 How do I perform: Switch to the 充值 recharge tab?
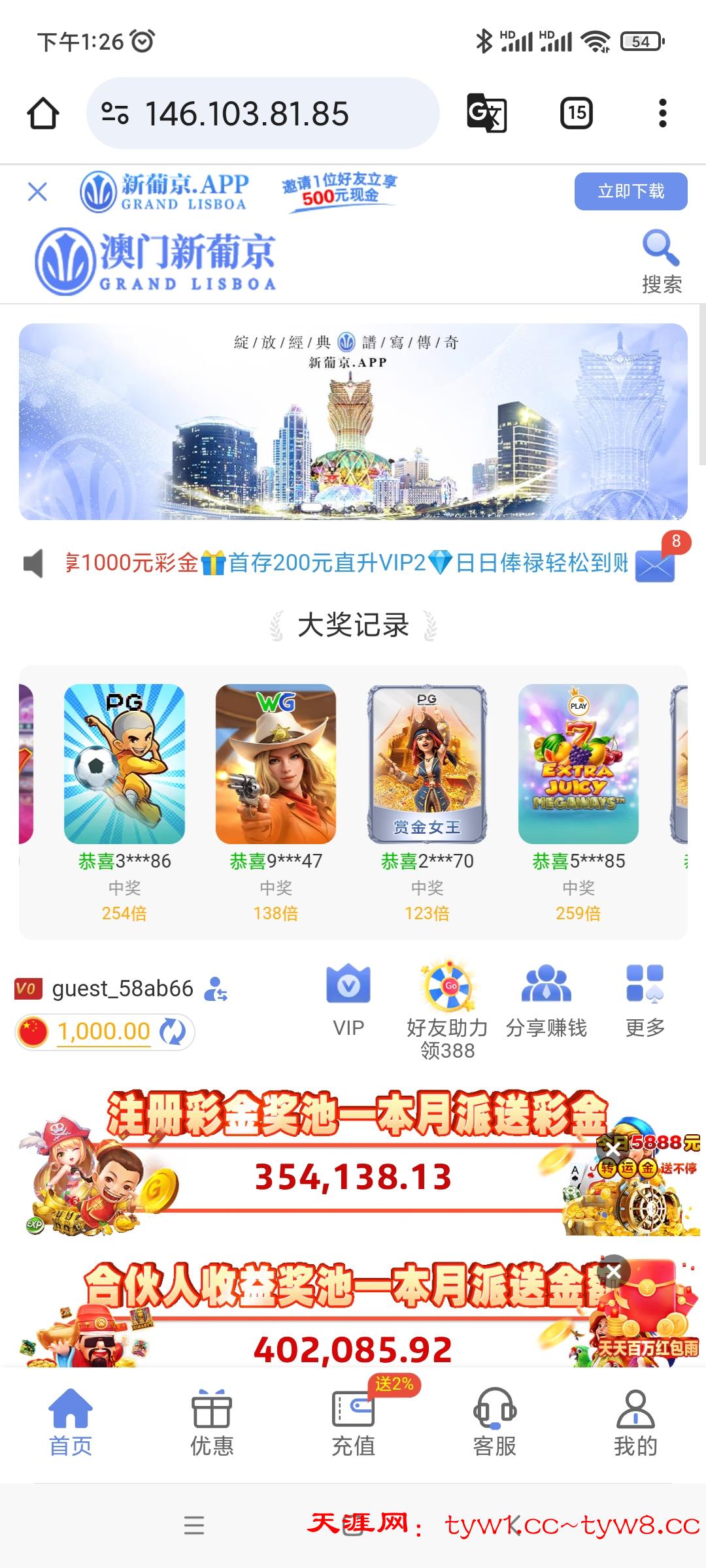pos(353,1424)
